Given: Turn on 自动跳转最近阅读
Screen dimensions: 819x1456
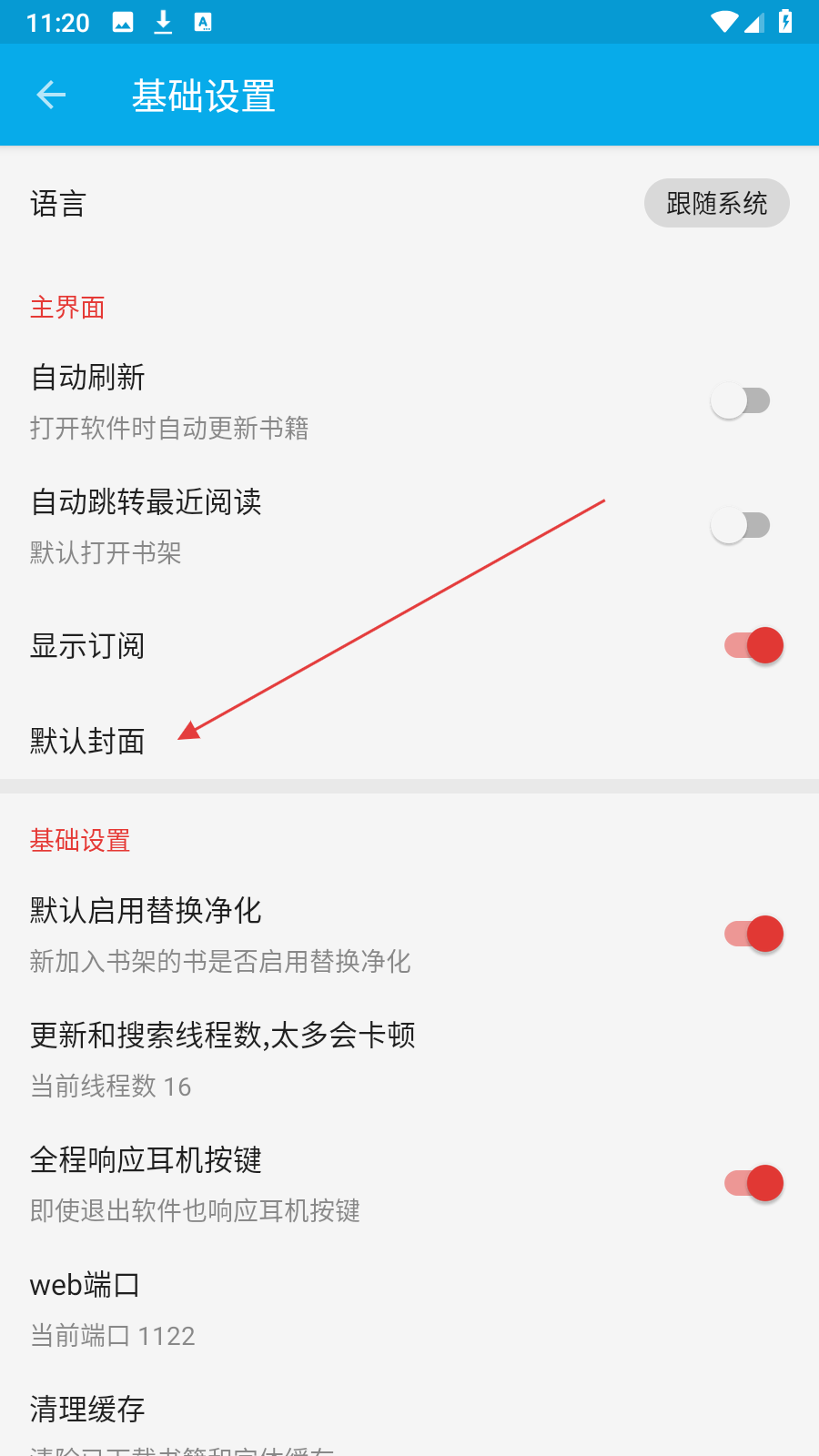Looking at the screenshot, I should tap(741, 525).
